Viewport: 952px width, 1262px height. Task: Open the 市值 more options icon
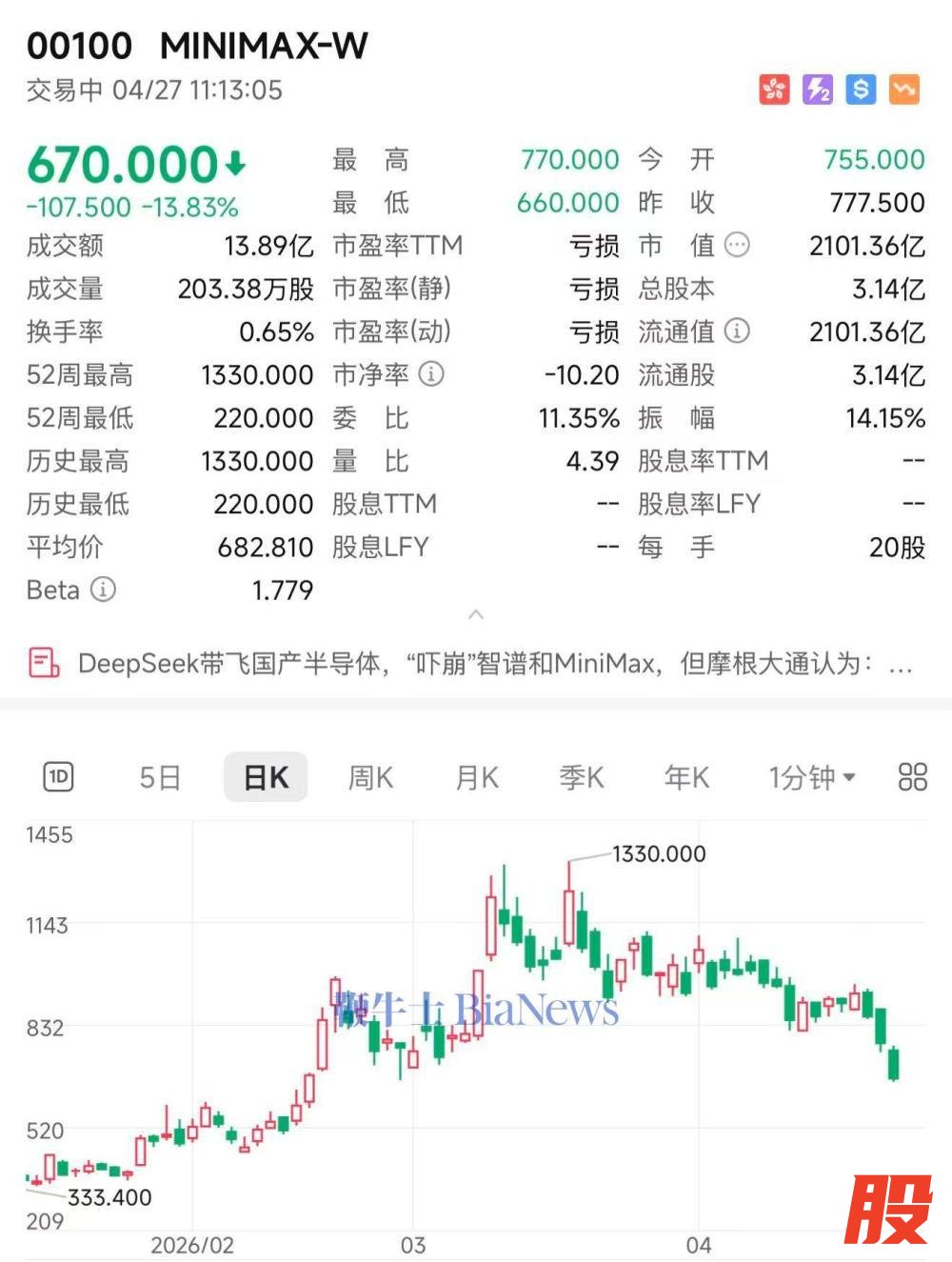click(738, 246)
